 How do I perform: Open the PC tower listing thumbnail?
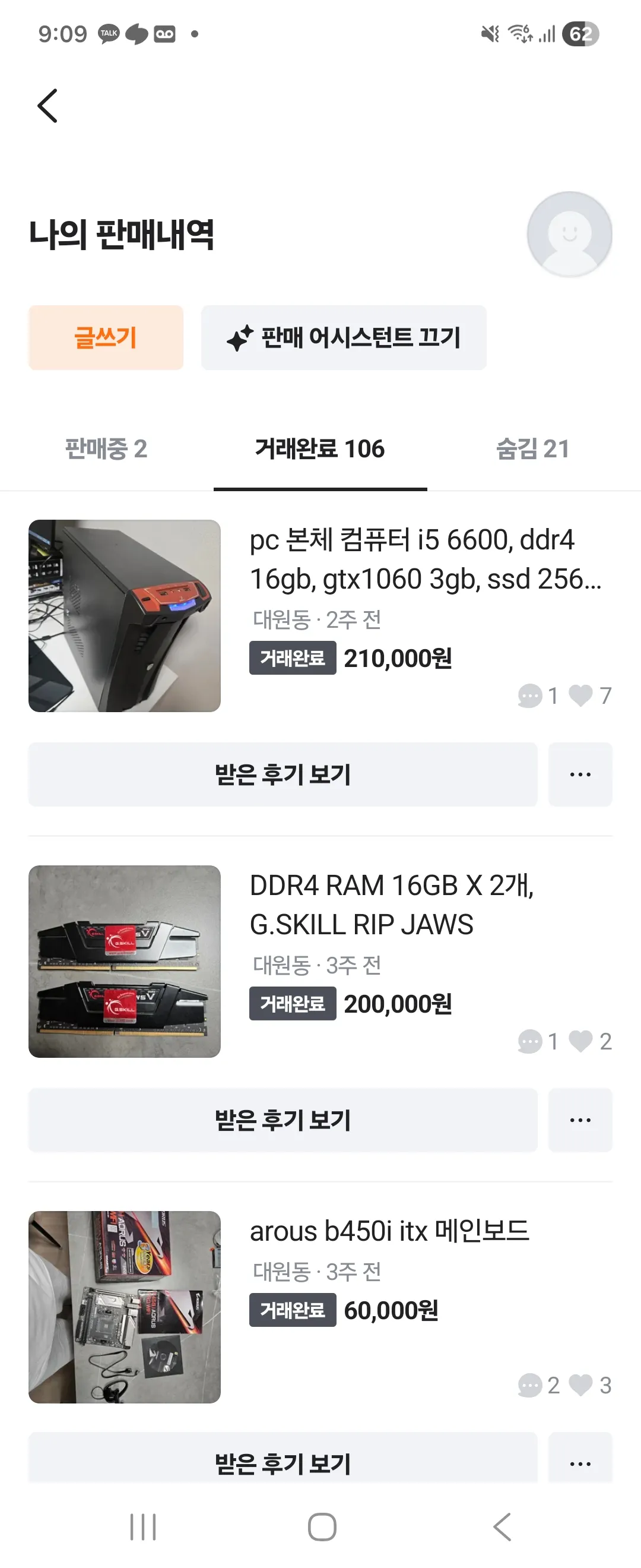click(x=124, y=615)
